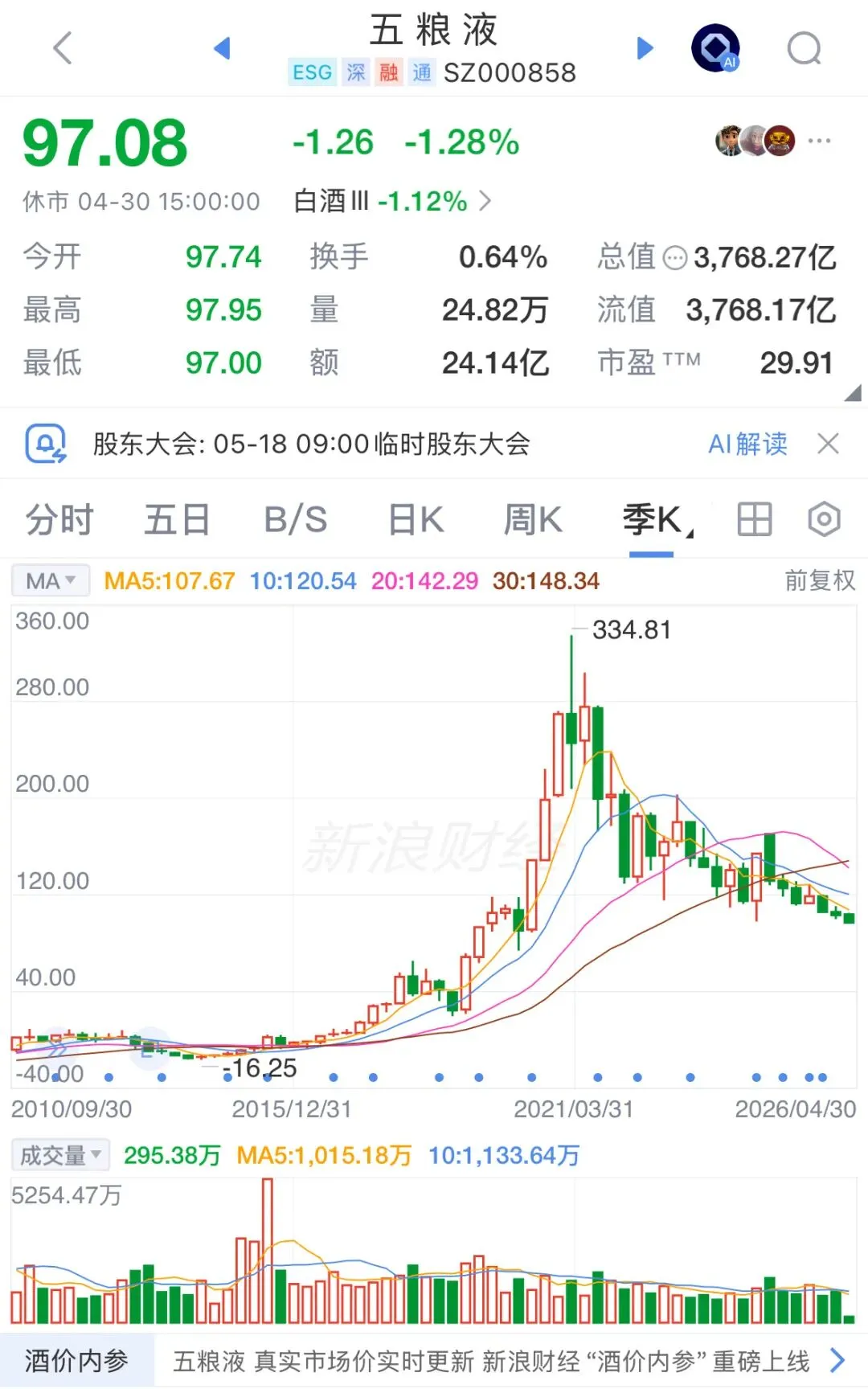
Task: Change the 前复权 adjustment setting
Action: pos(820,580)
